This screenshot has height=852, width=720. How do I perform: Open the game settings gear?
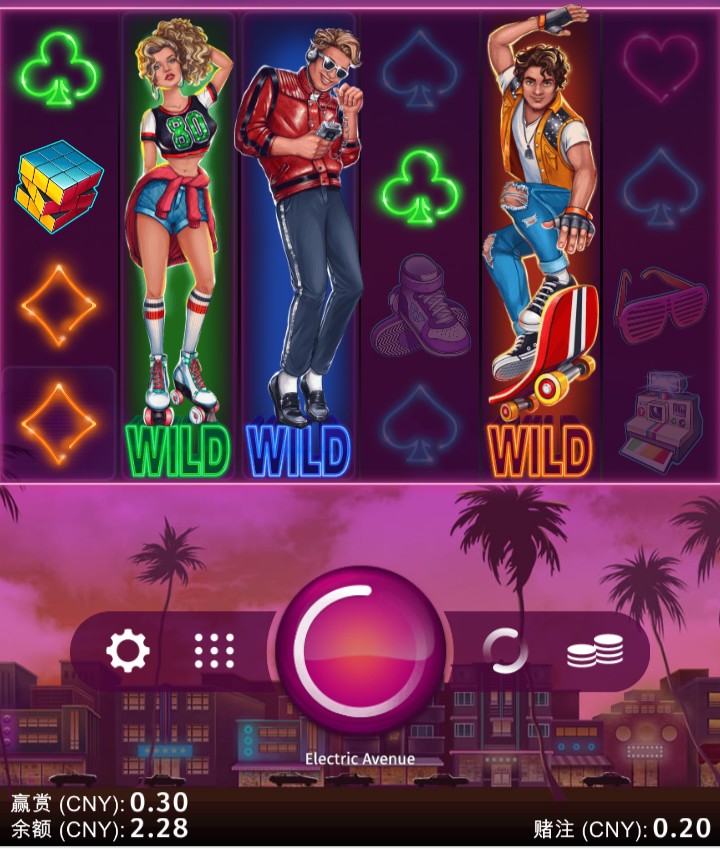(128, 651)
